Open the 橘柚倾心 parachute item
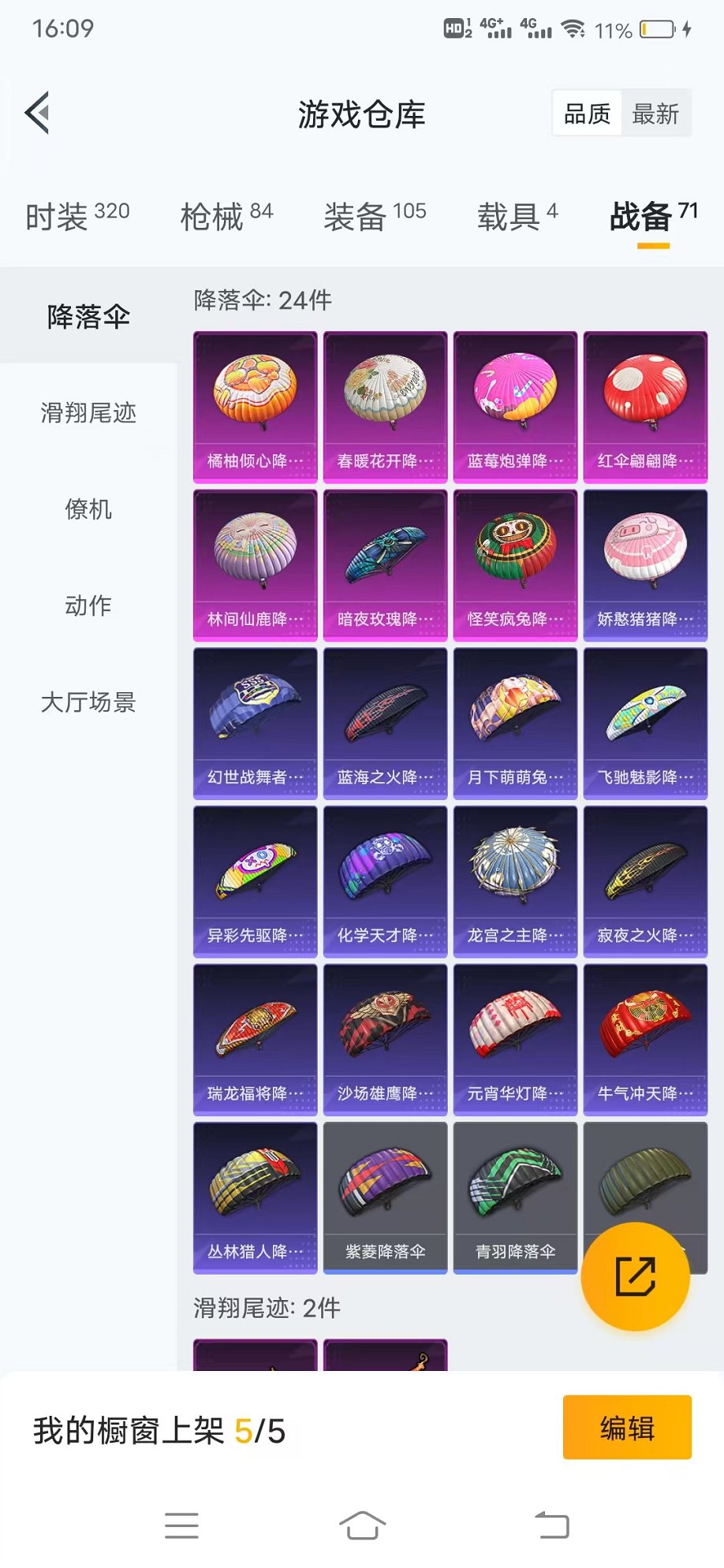 tap(256, 407)
